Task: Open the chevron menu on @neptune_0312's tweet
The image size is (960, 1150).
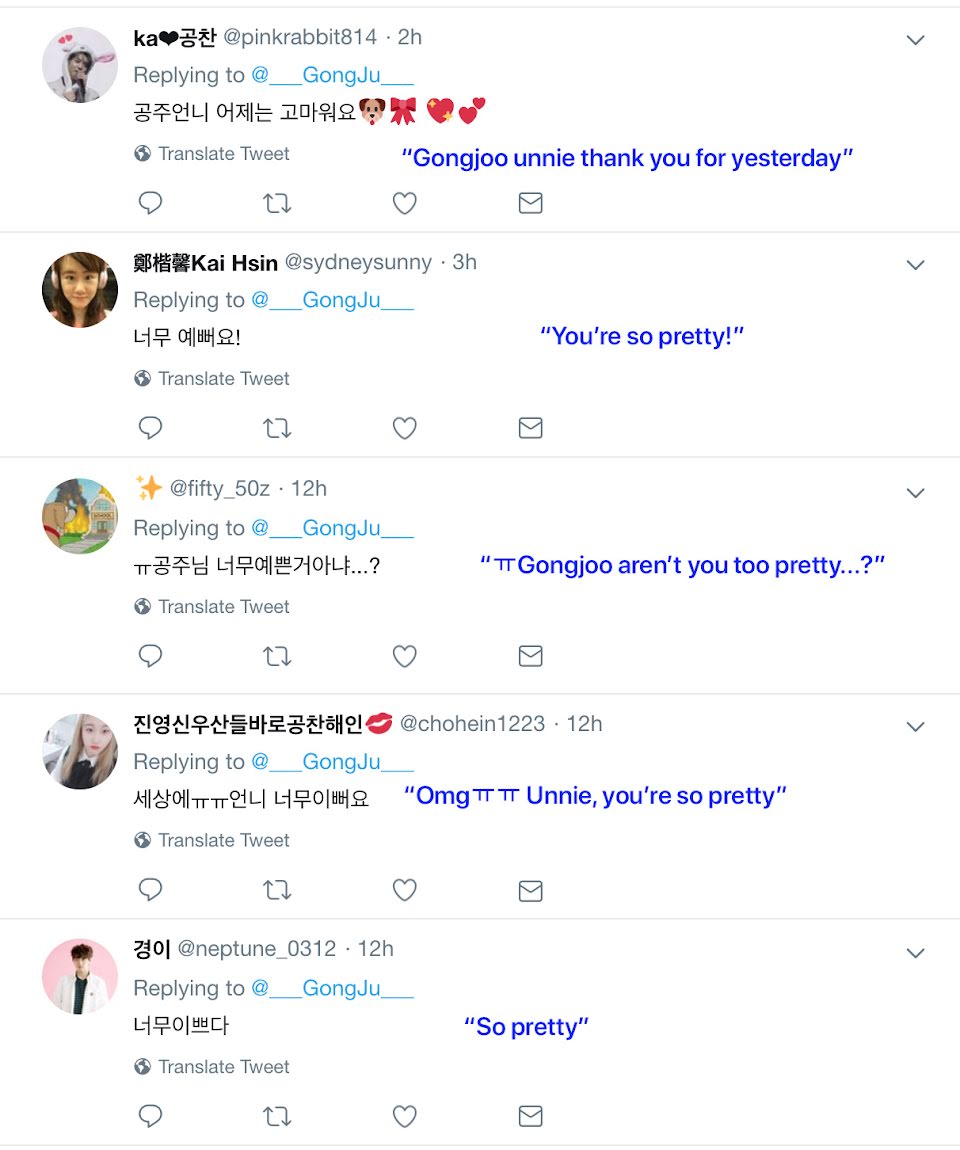Action: (x=915, y=953)
